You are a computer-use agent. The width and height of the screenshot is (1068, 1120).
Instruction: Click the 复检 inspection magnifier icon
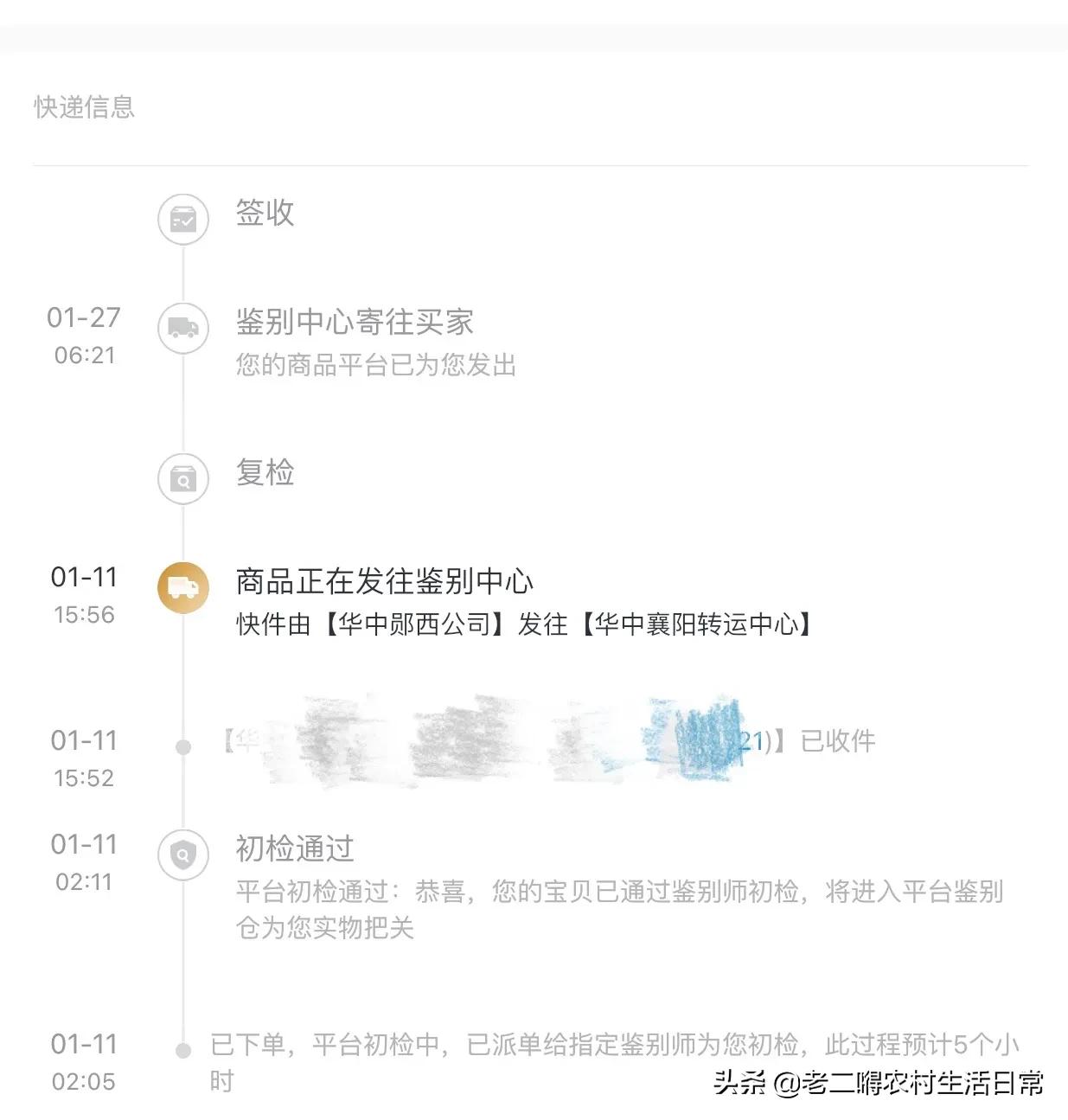(183, 478)
